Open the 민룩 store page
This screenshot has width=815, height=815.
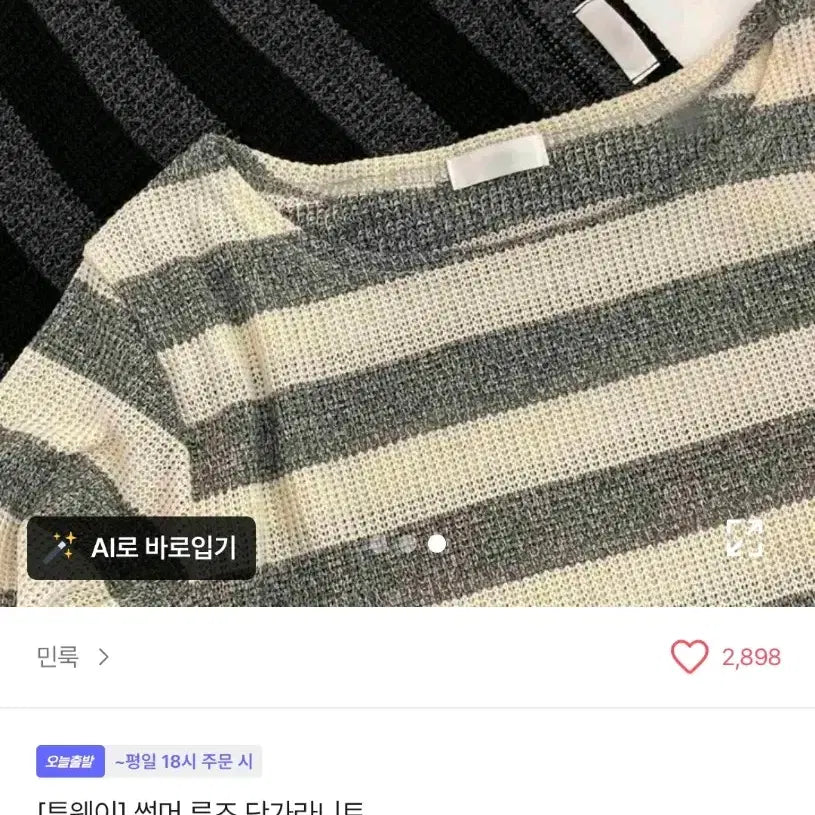[x=73, y=657]
